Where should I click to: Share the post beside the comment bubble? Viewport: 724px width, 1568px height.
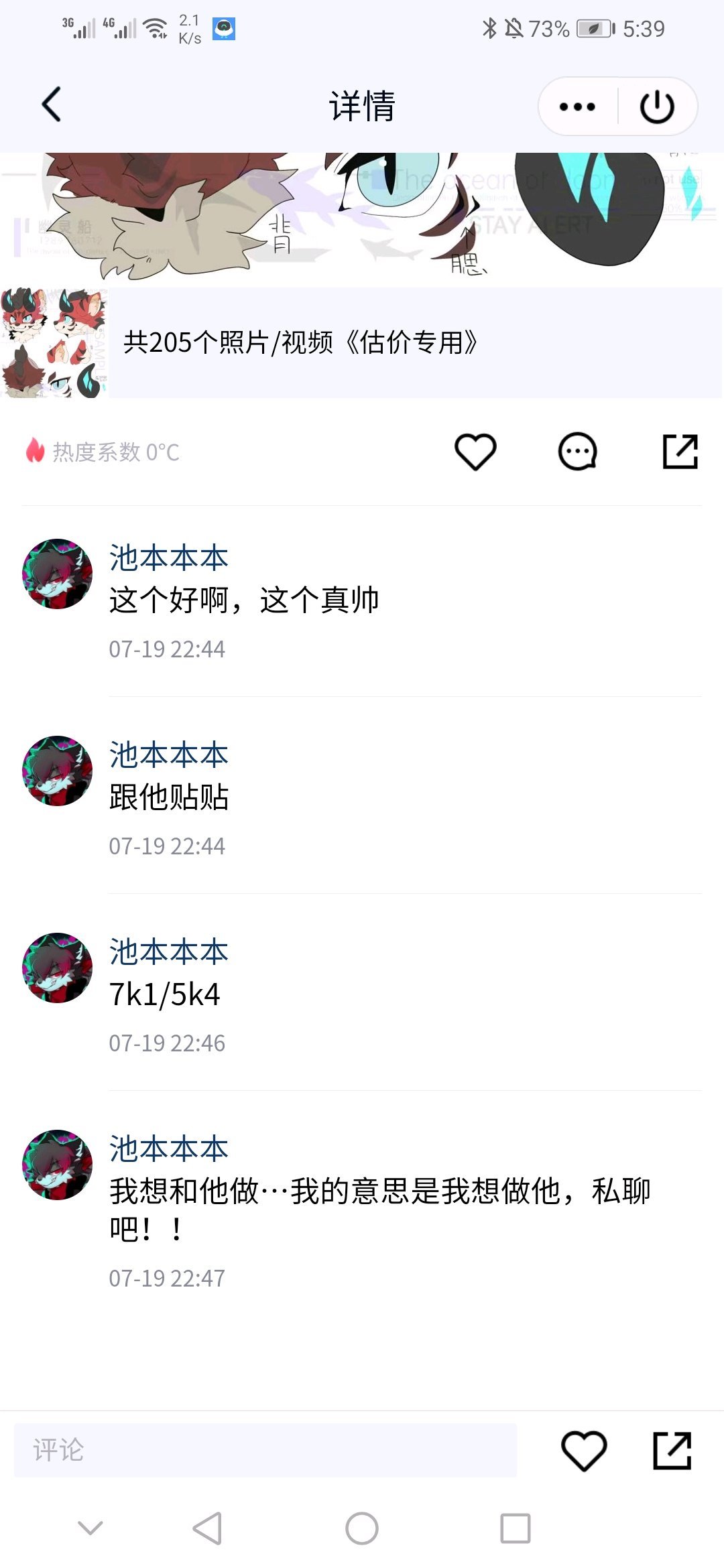pos(680,452)
